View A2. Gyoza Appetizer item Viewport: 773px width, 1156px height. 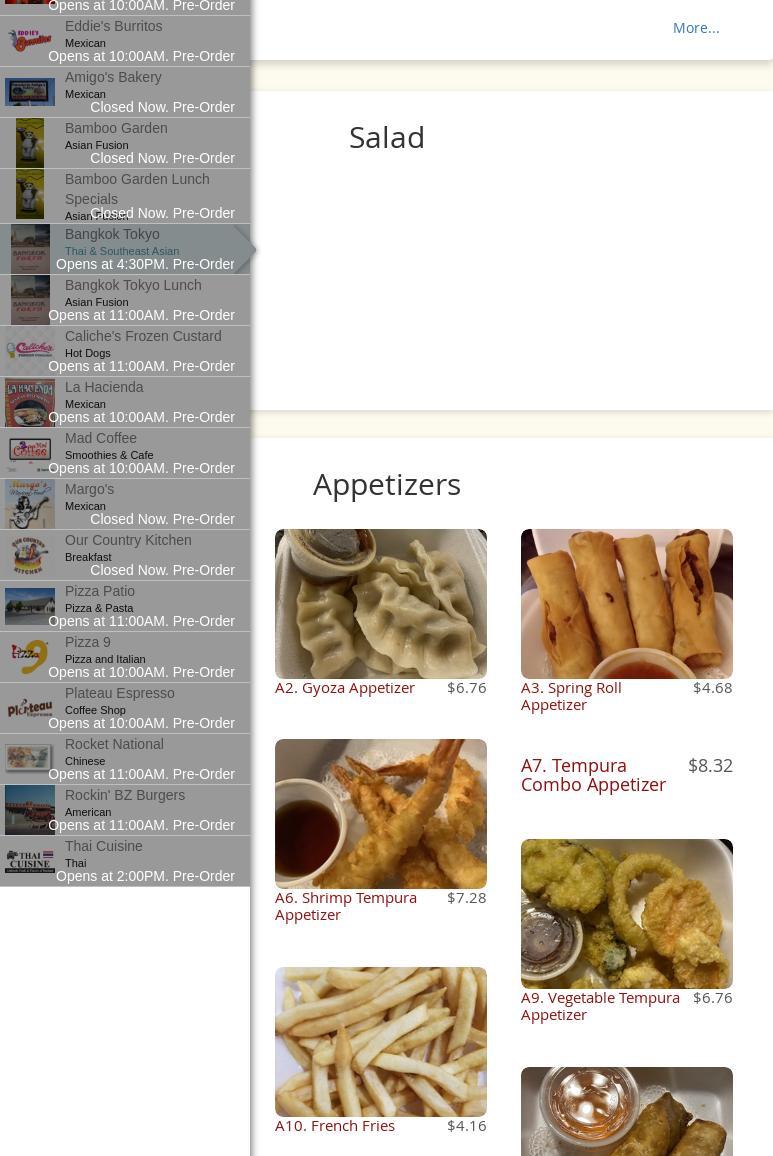345,688
